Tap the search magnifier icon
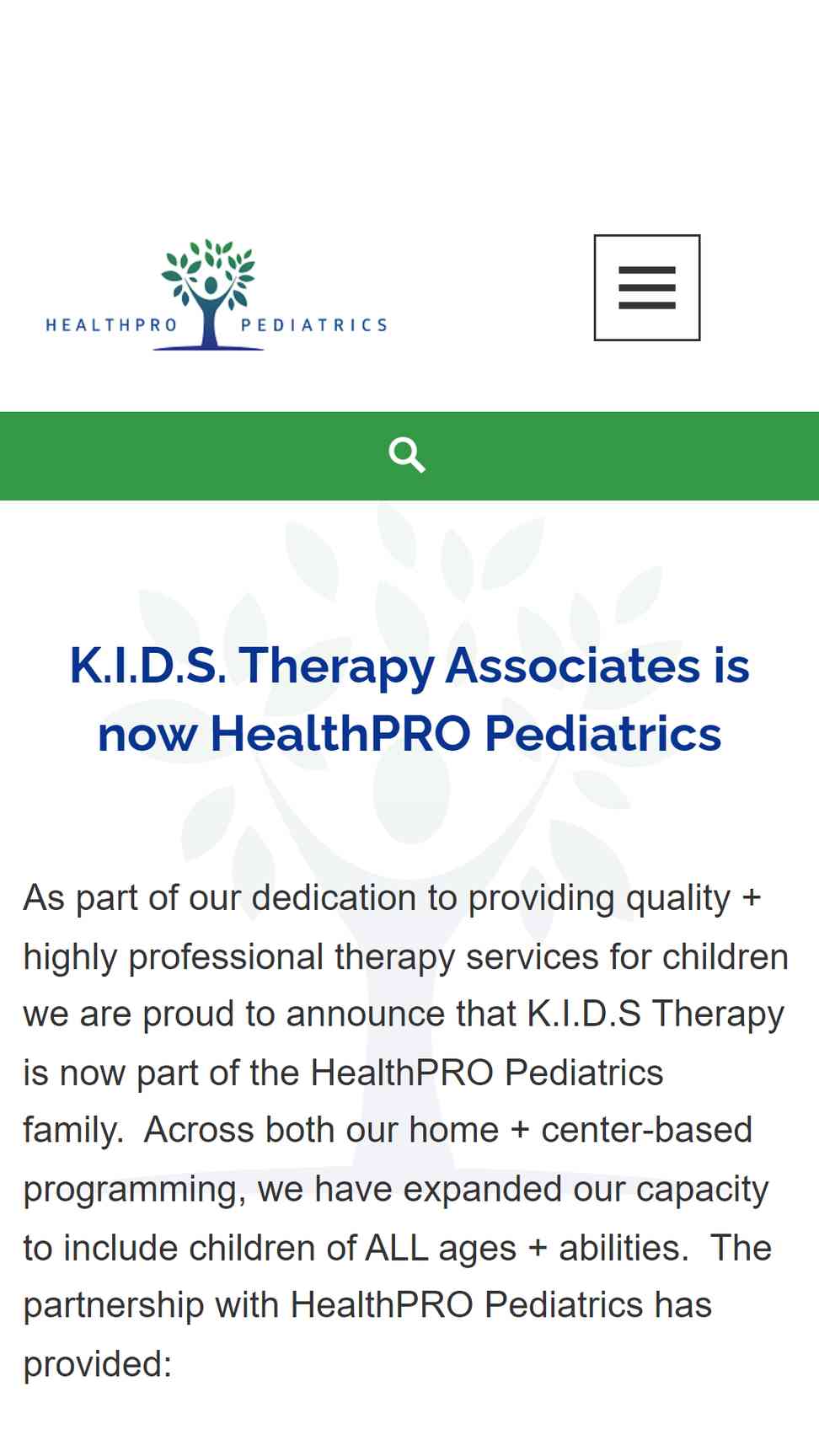Screen dimensions: 819x1456 point(407,455)
